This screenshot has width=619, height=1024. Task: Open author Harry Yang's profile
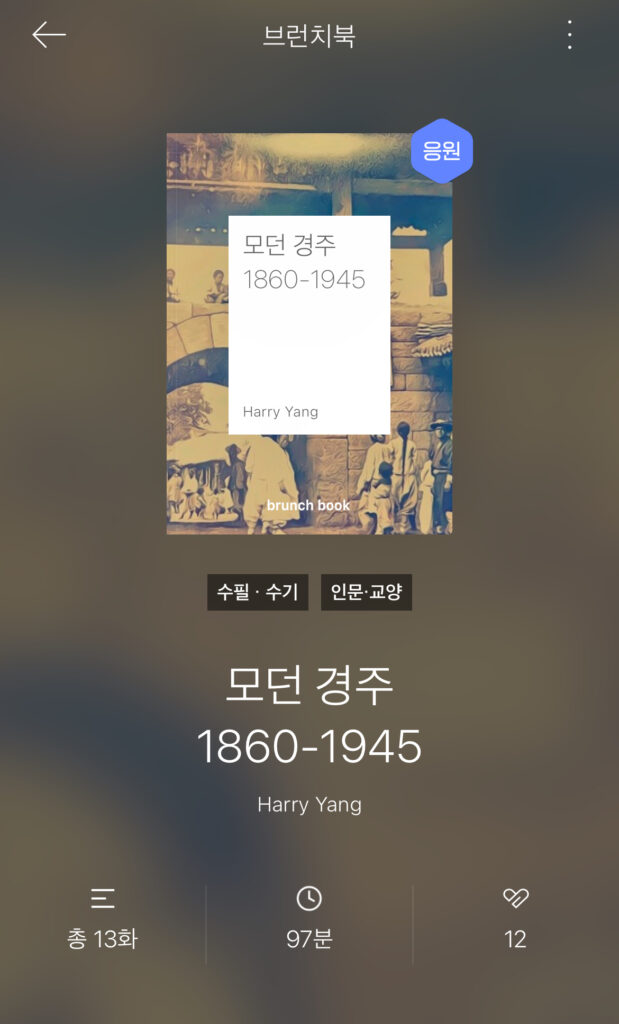[x=309, y=804]
